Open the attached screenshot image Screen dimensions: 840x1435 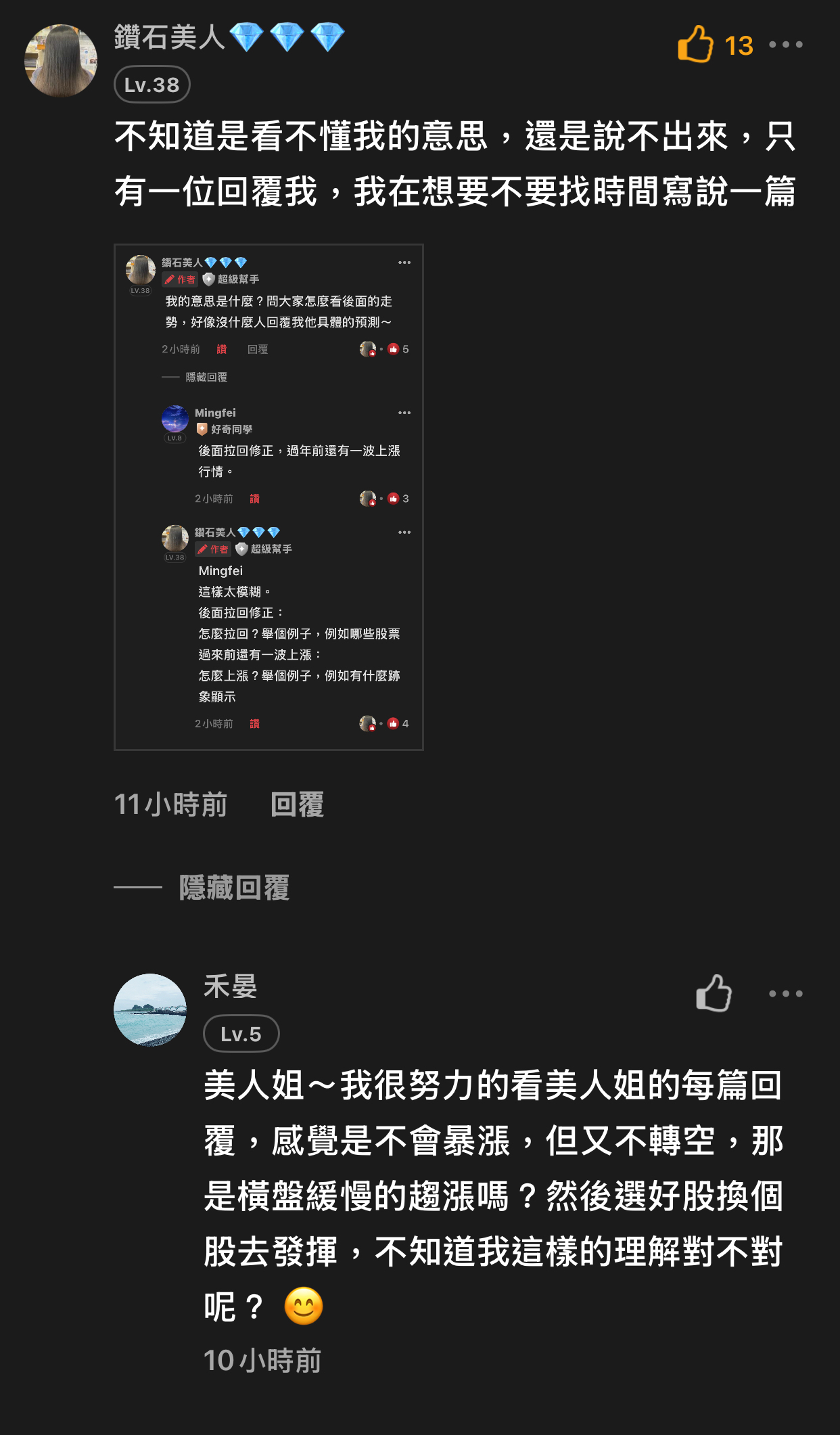tap(269, 497)
